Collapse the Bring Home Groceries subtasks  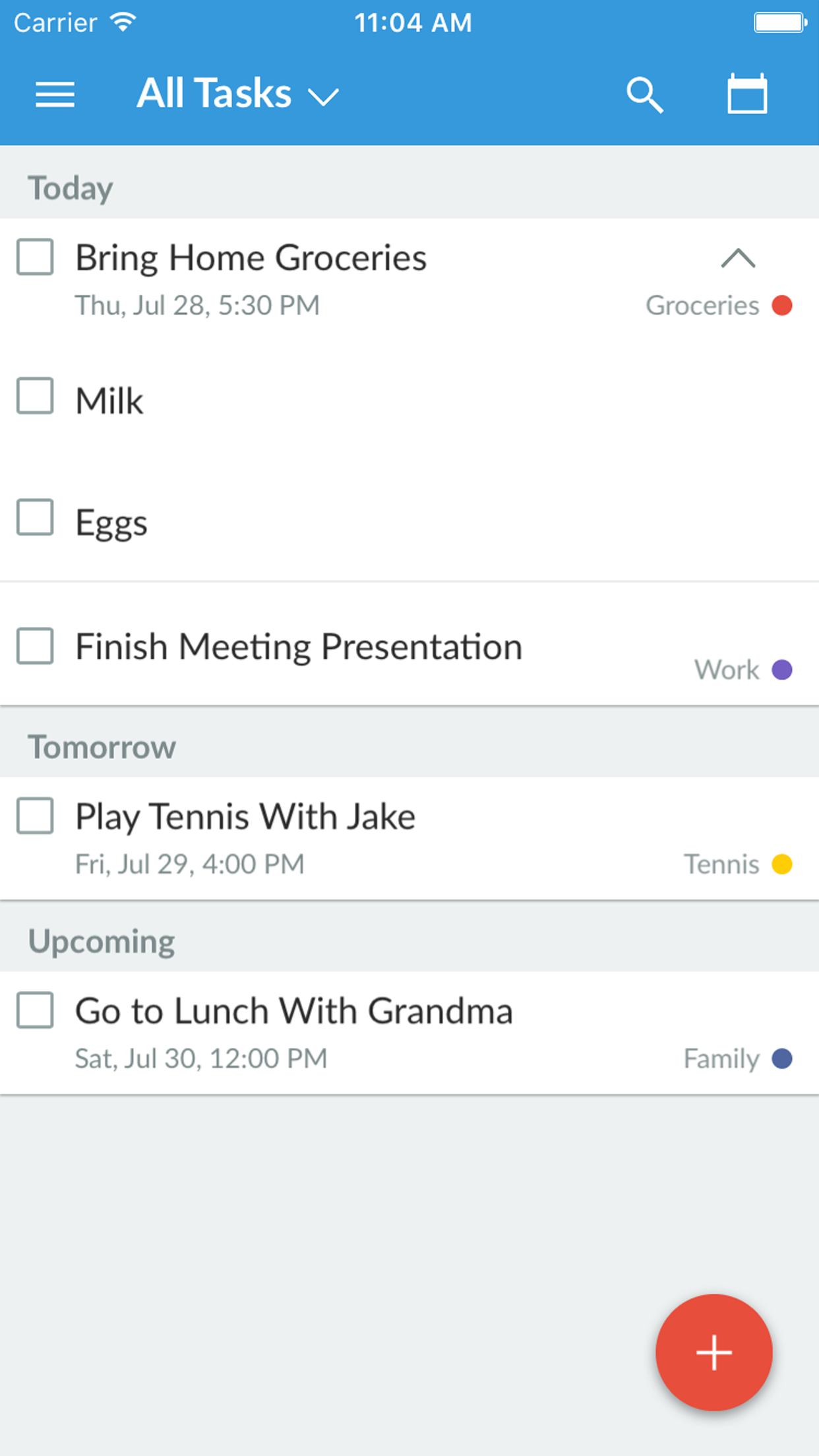click(738, 258)
